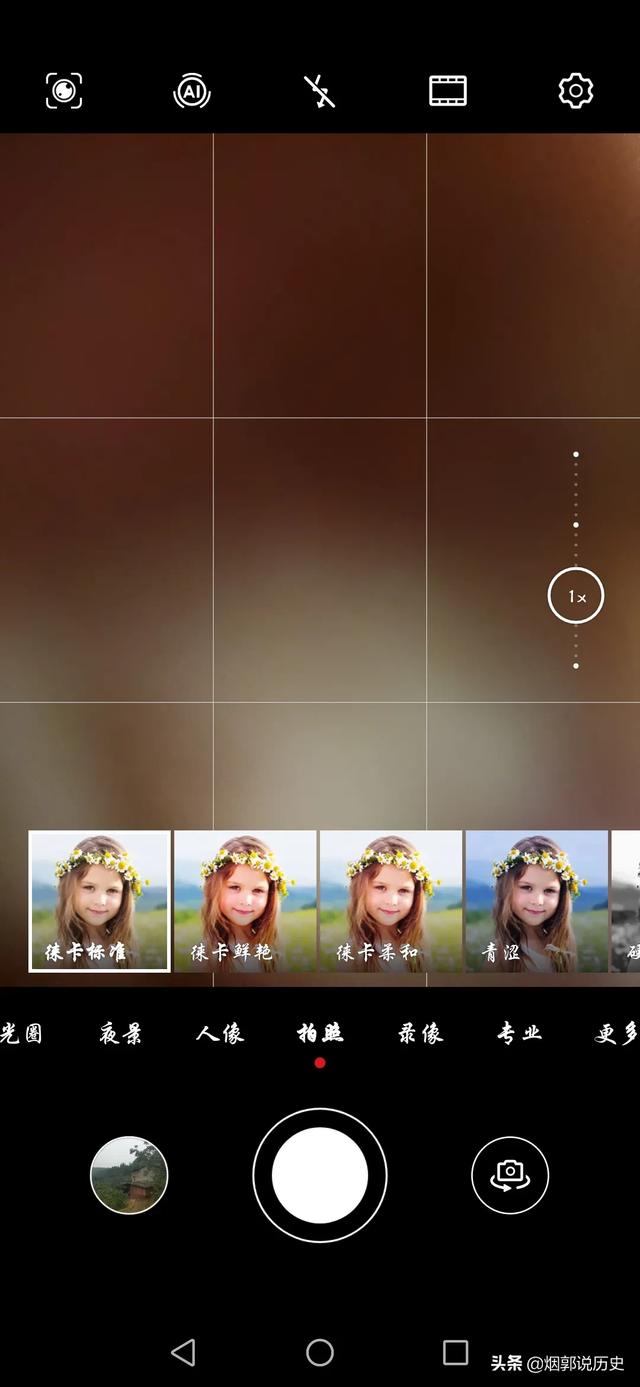Toggle the AI photography mode
Viewport: 640px width, 1387px height.
pos(192,92)
